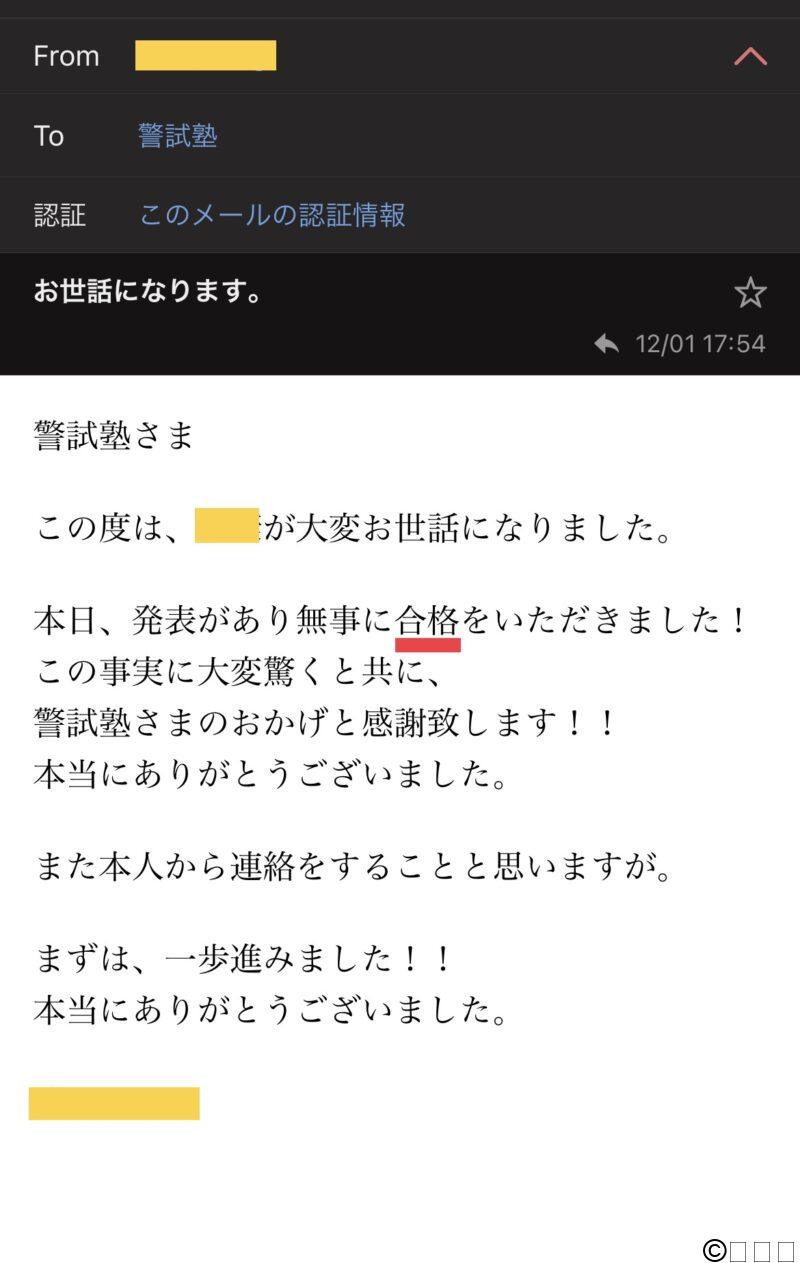The image size is (800, 1263).
Task: Collapse the email header details
Action: click(x=750, y=57)
